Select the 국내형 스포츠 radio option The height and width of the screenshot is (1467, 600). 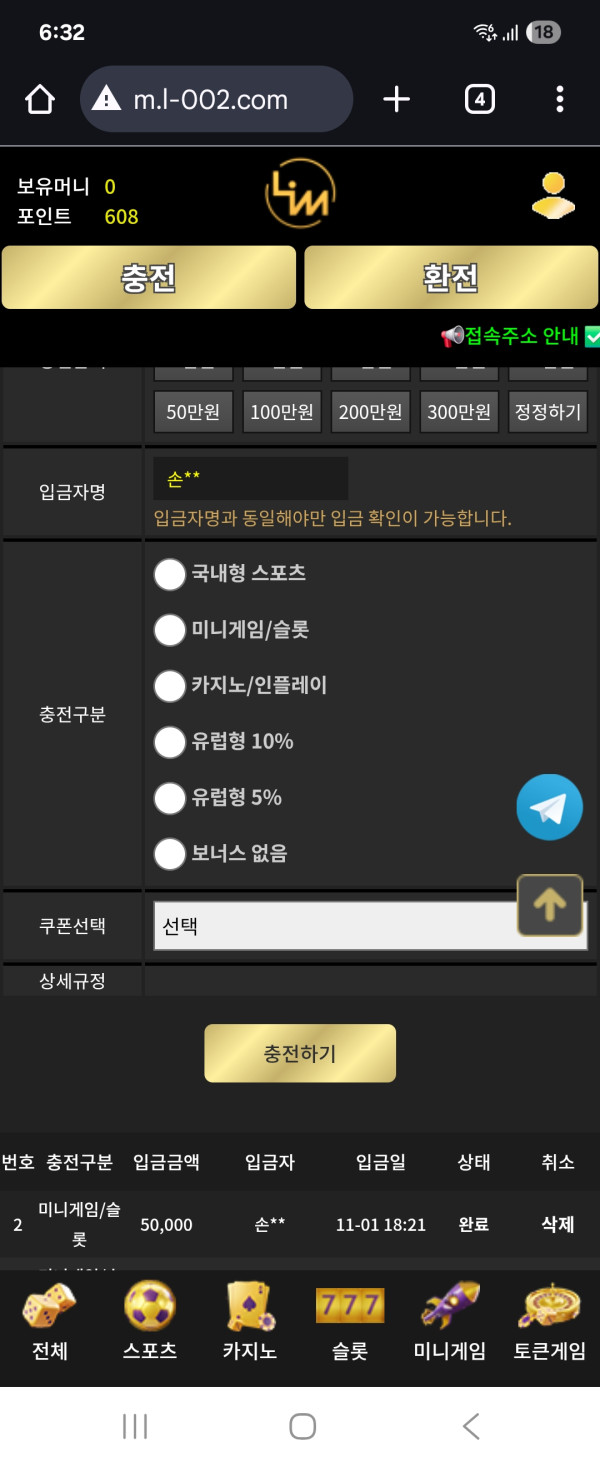tap(170, 574)
